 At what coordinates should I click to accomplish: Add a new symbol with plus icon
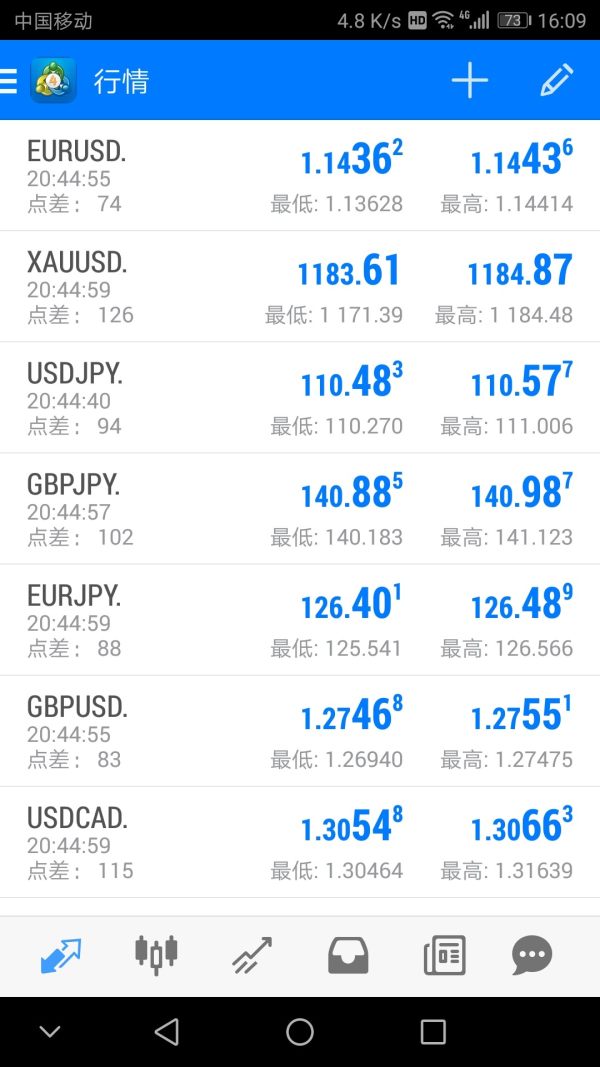click(x=469, y=81)
